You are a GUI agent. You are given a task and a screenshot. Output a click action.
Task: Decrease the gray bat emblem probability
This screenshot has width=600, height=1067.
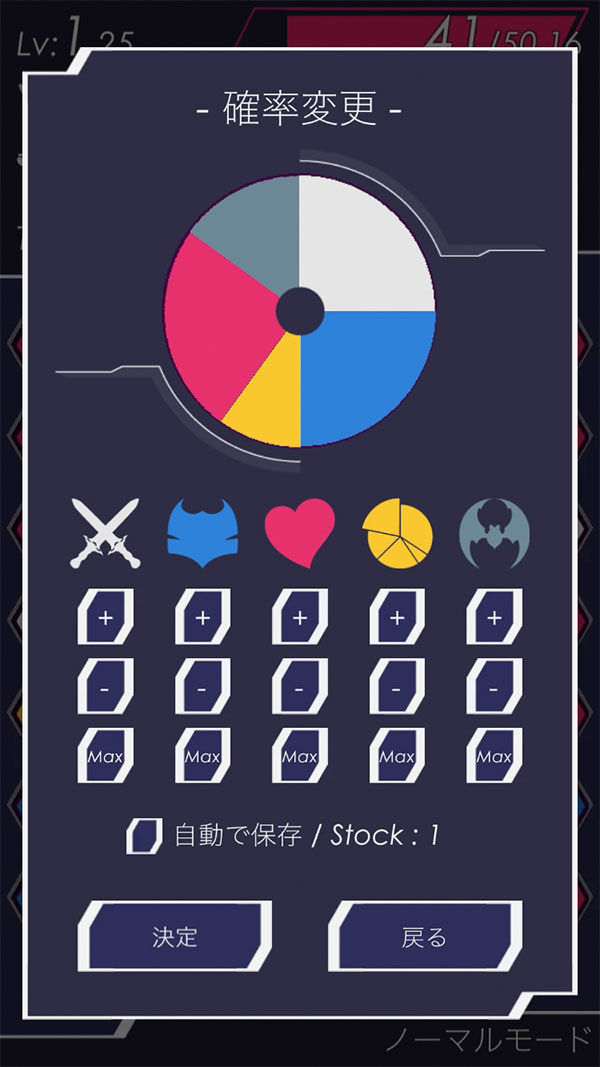click(493, 687)
